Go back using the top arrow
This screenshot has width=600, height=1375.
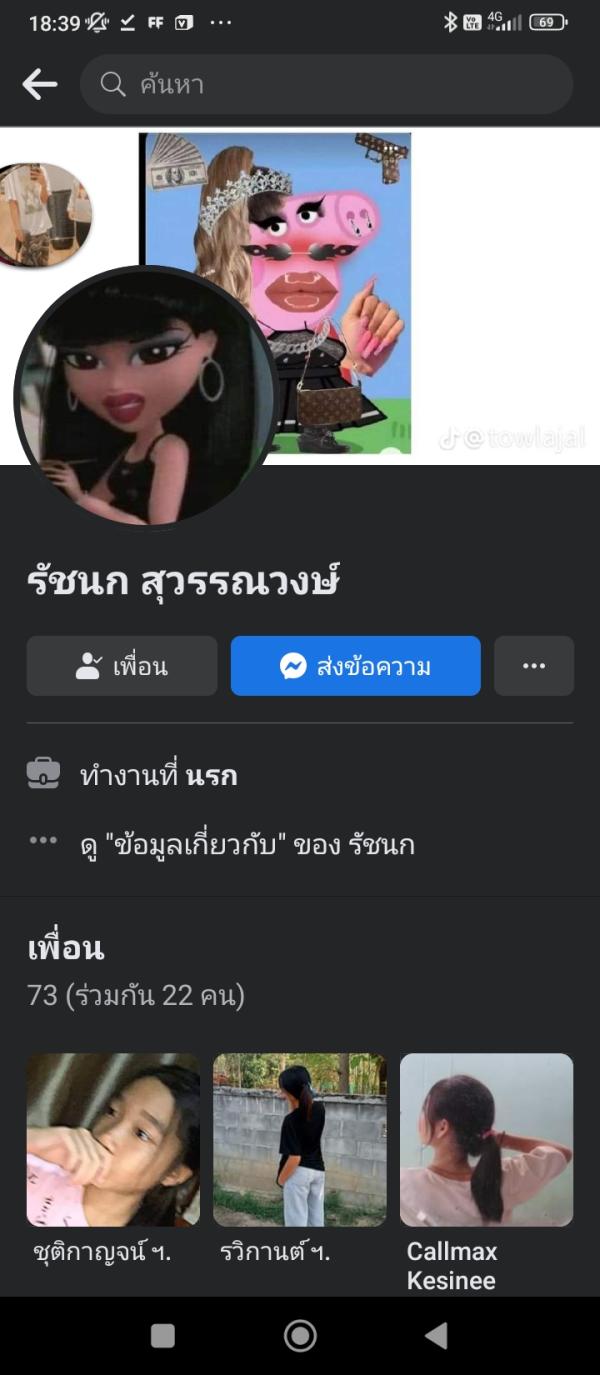pyautogui.click(x=40, y=85)
